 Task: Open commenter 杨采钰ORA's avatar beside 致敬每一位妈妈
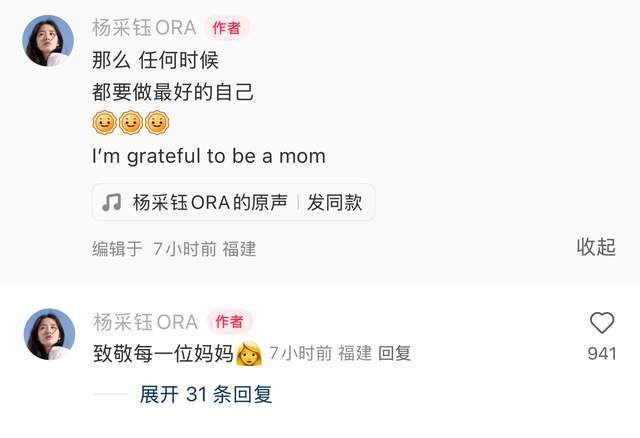pos(48,335)
